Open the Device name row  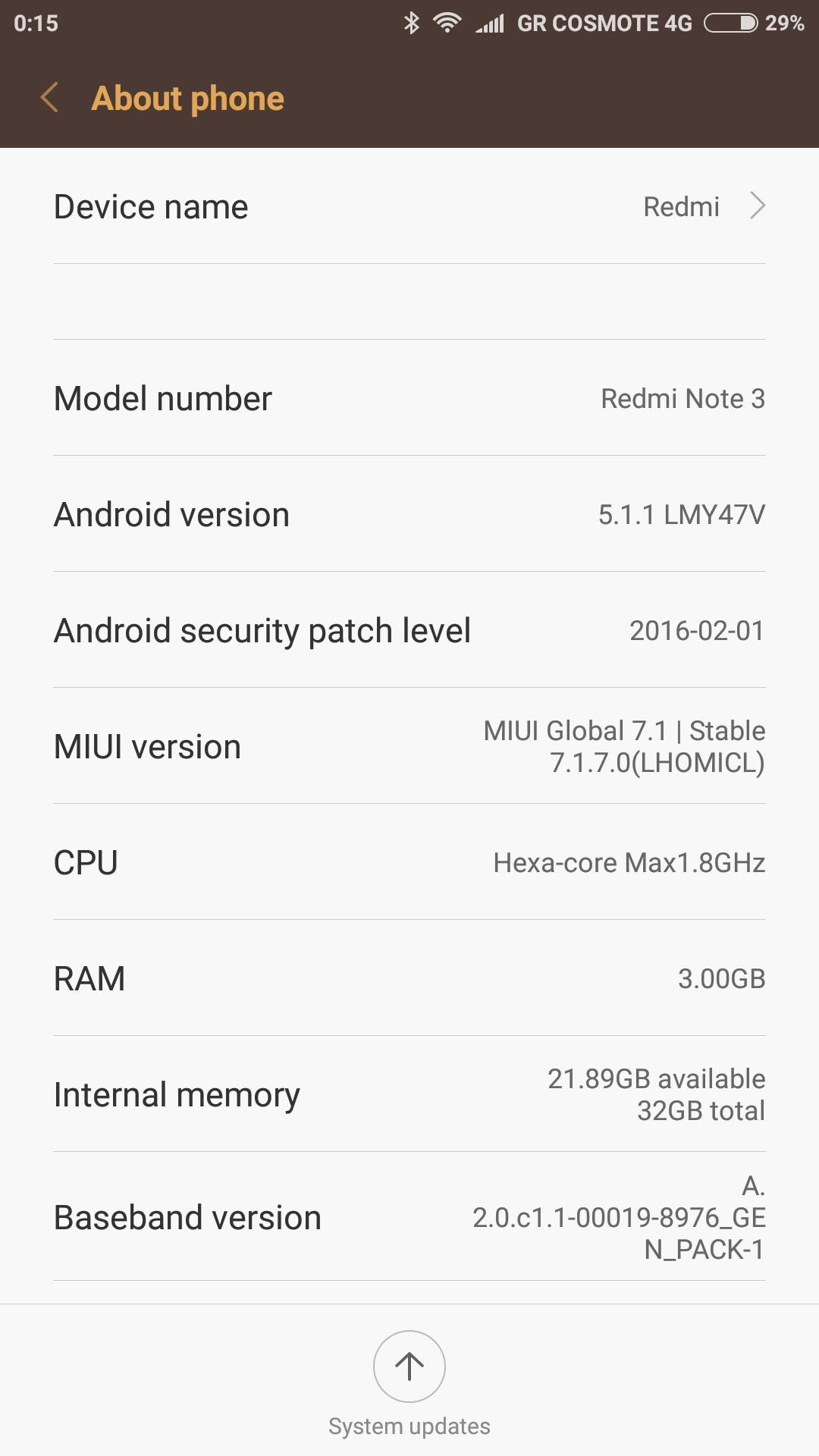pos(409,206)
